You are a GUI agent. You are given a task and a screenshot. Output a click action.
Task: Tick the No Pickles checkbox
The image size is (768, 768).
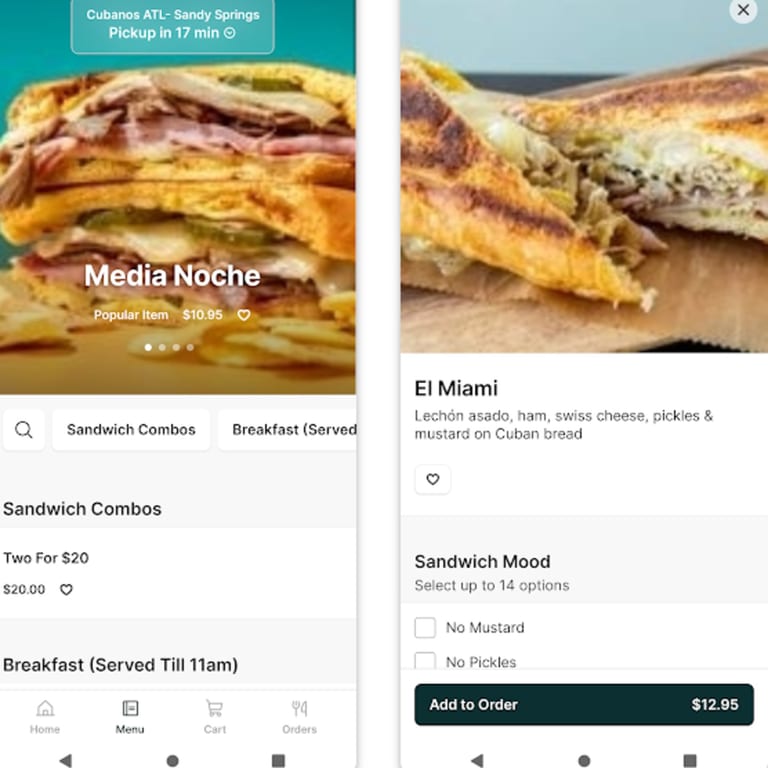(x=425, y=661)
